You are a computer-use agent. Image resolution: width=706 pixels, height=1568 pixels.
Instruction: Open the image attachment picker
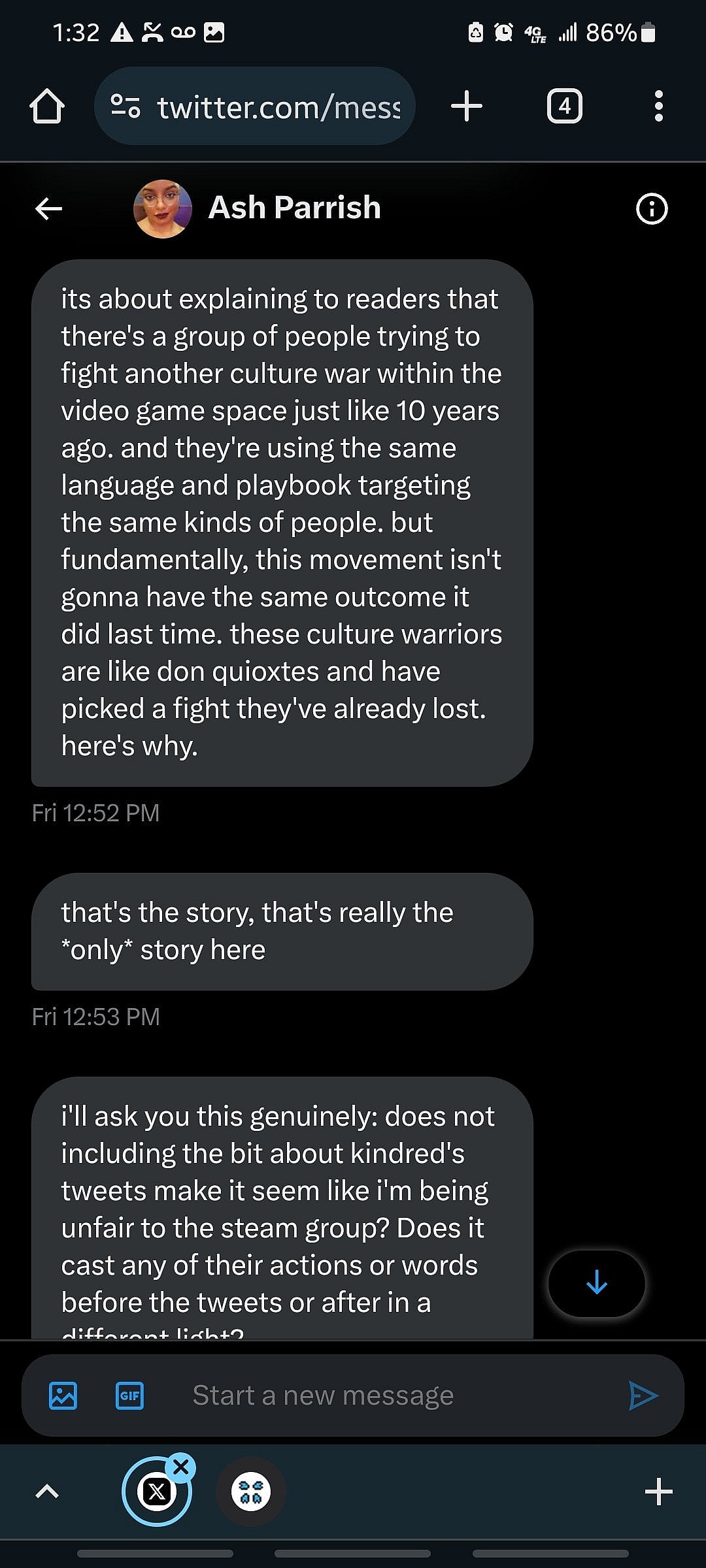pos(62,1396)
